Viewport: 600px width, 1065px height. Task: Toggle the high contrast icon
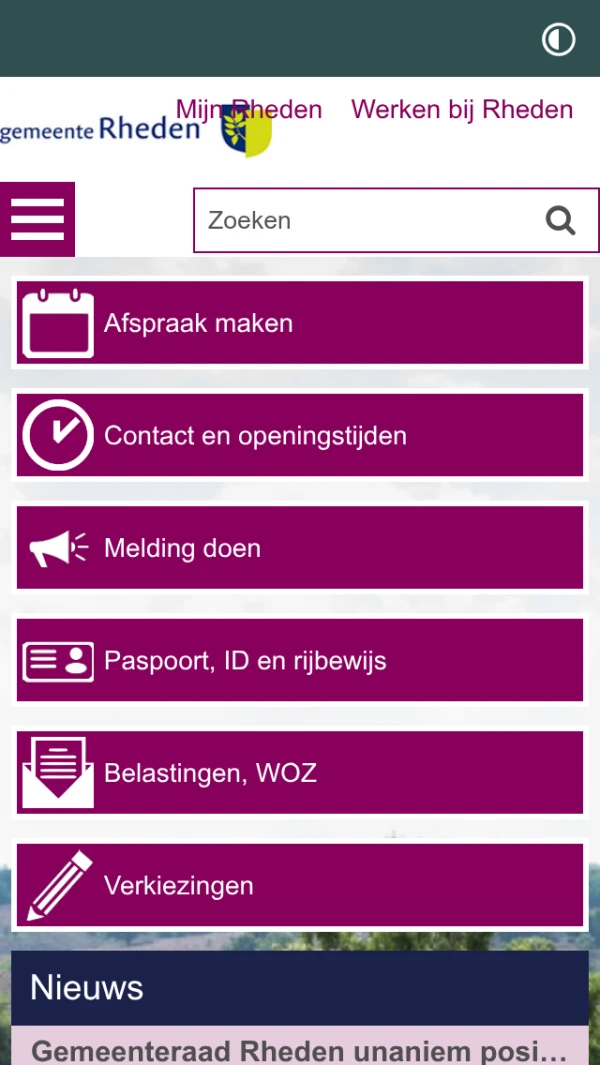pyautogui.click(x=558, y=39)
